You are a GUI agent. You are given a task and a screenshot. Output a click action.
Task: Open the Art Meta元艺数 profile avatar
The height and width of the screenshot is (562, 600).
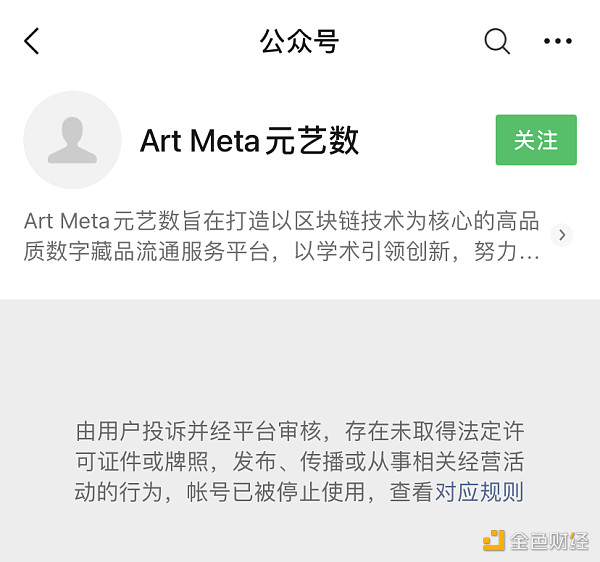click(72, 140)
